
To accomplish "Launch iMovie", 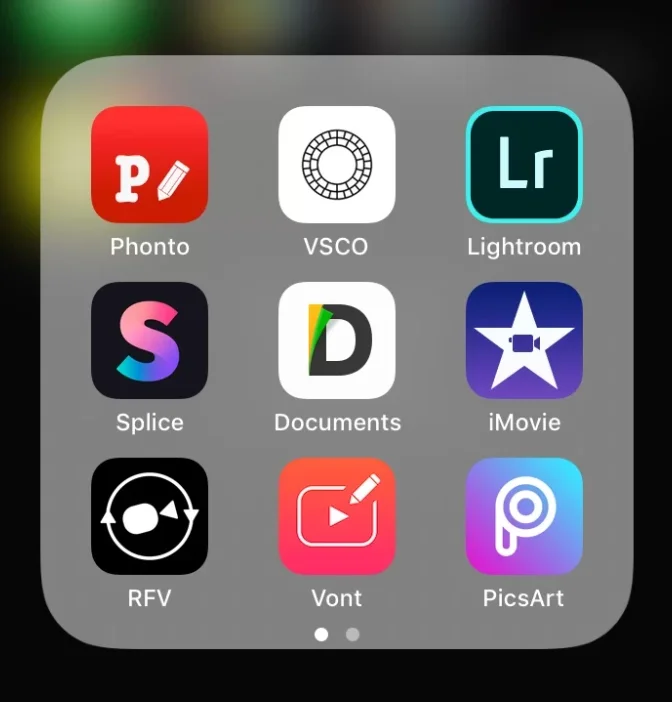I will pyautogui.click(x=524, y=340).
